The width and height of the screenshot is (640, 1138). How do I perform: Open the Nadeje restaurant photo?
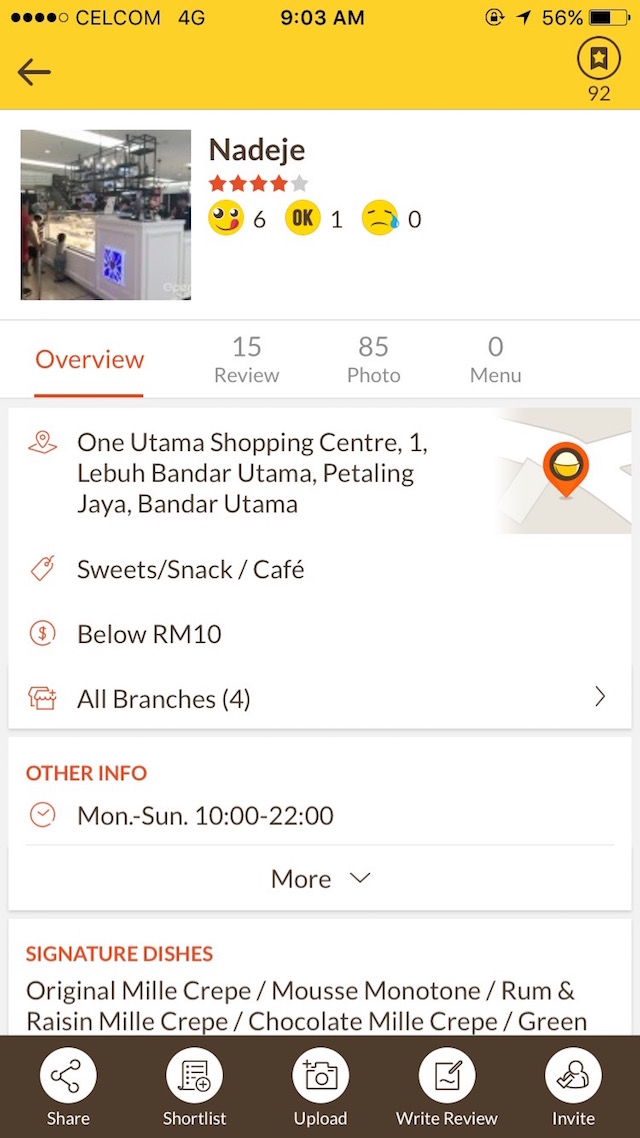pyautogui.click(x=106, y=214)
